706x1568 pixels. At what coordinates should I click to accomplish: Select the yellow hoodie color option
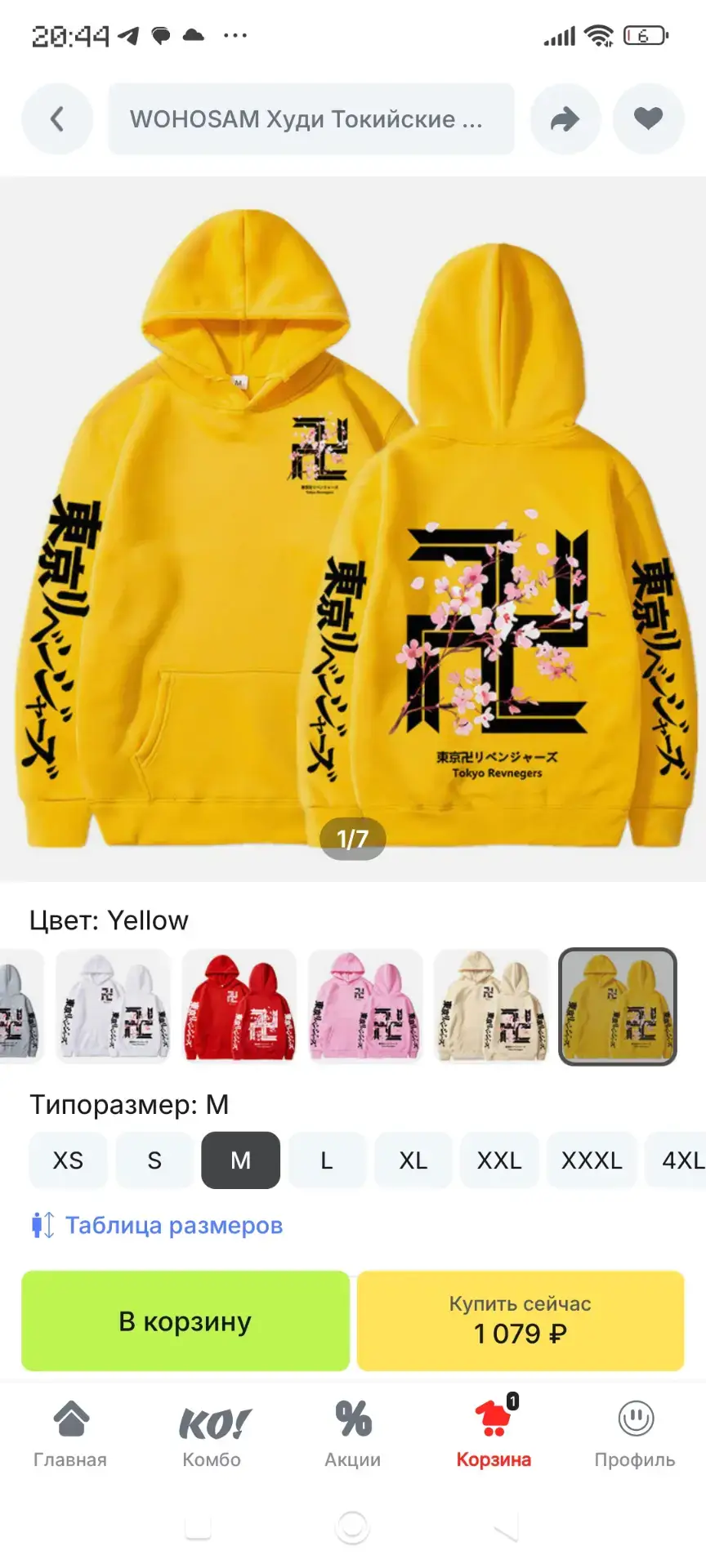(x=618, y=1006)
